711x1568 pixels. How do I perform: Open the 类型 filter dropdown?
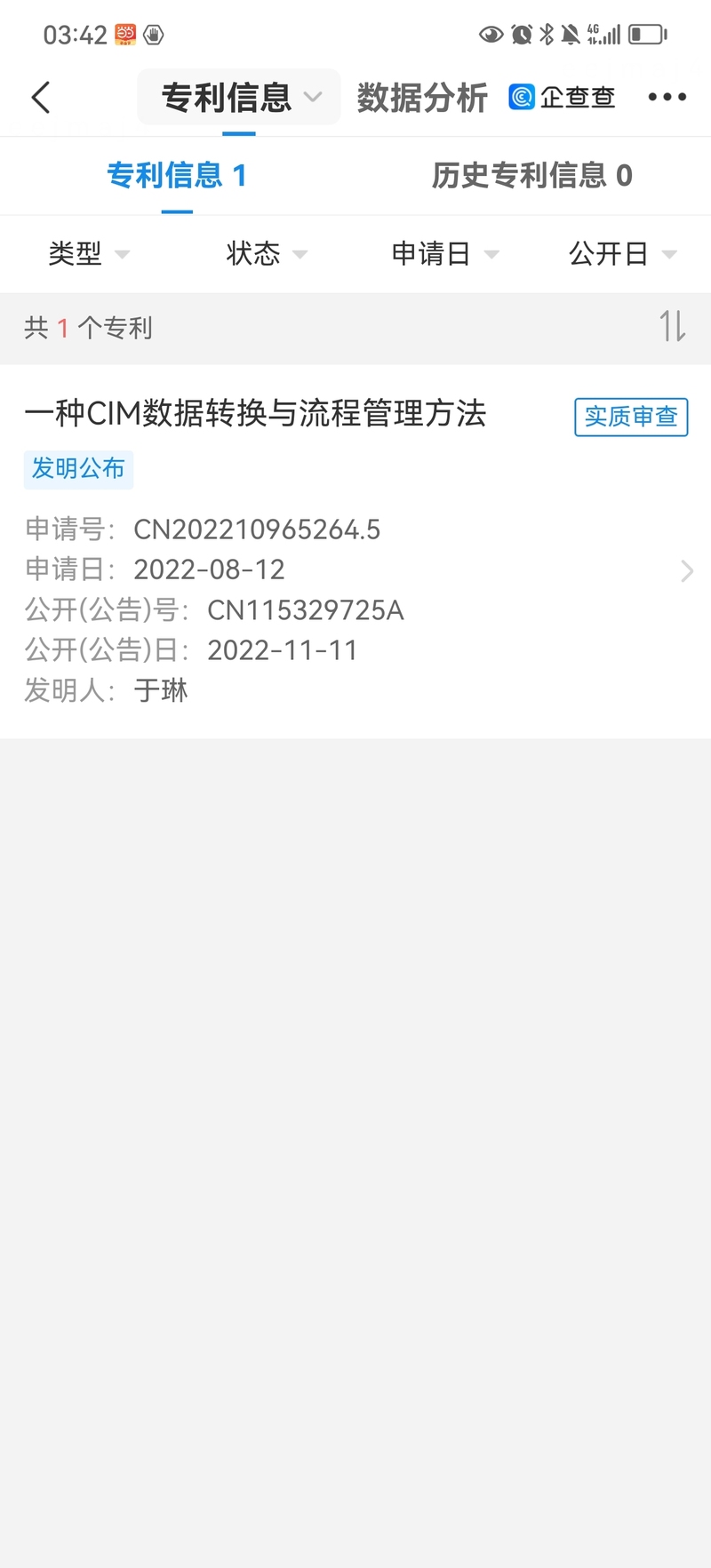(89, 254)
